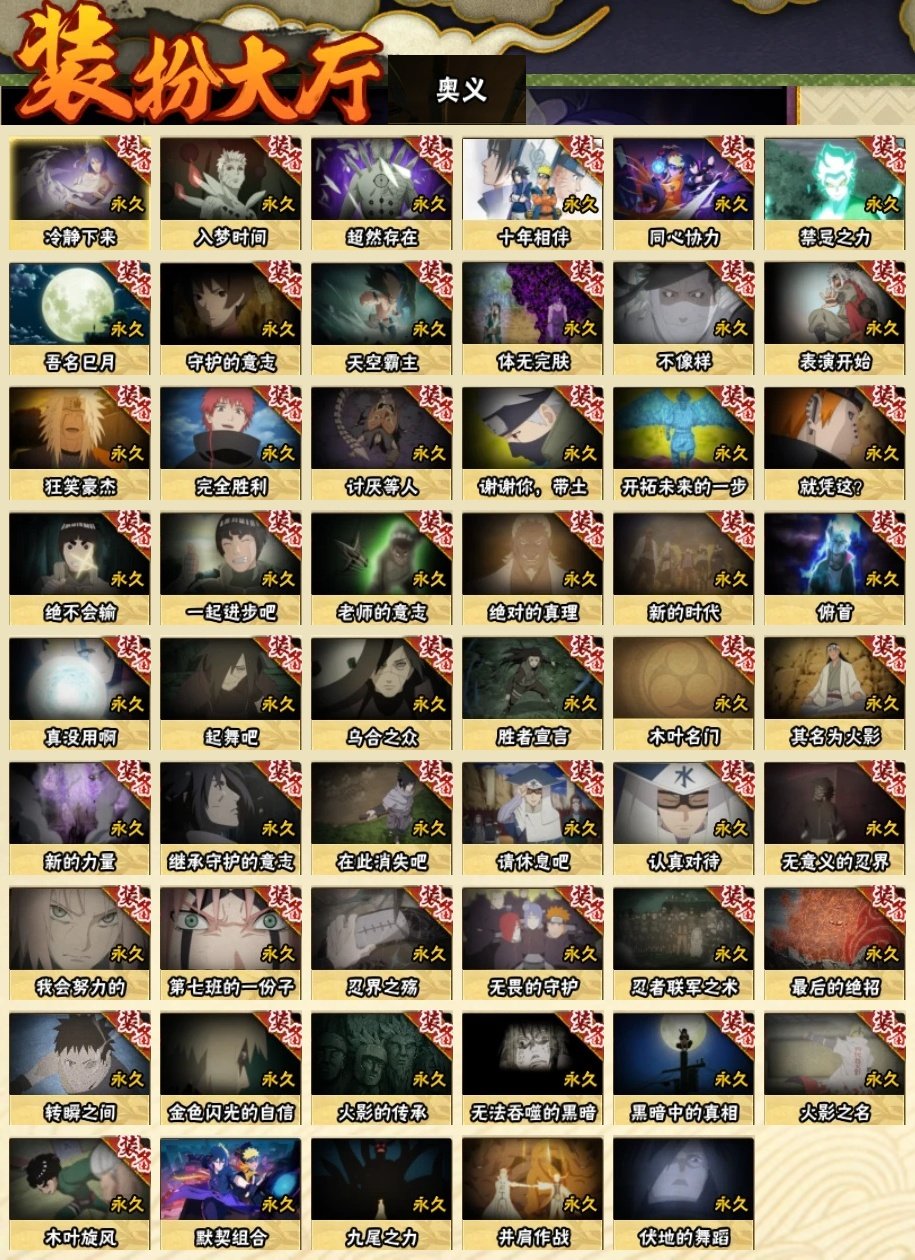Select the 火影的传承 tile

coord(381,1067)
